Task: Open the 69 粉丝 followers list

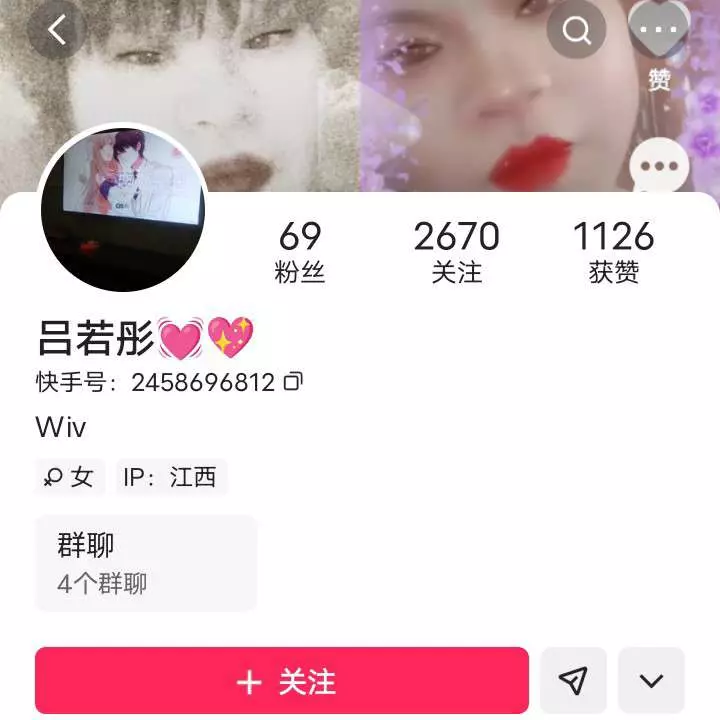Action: click(x=299, y=252)
